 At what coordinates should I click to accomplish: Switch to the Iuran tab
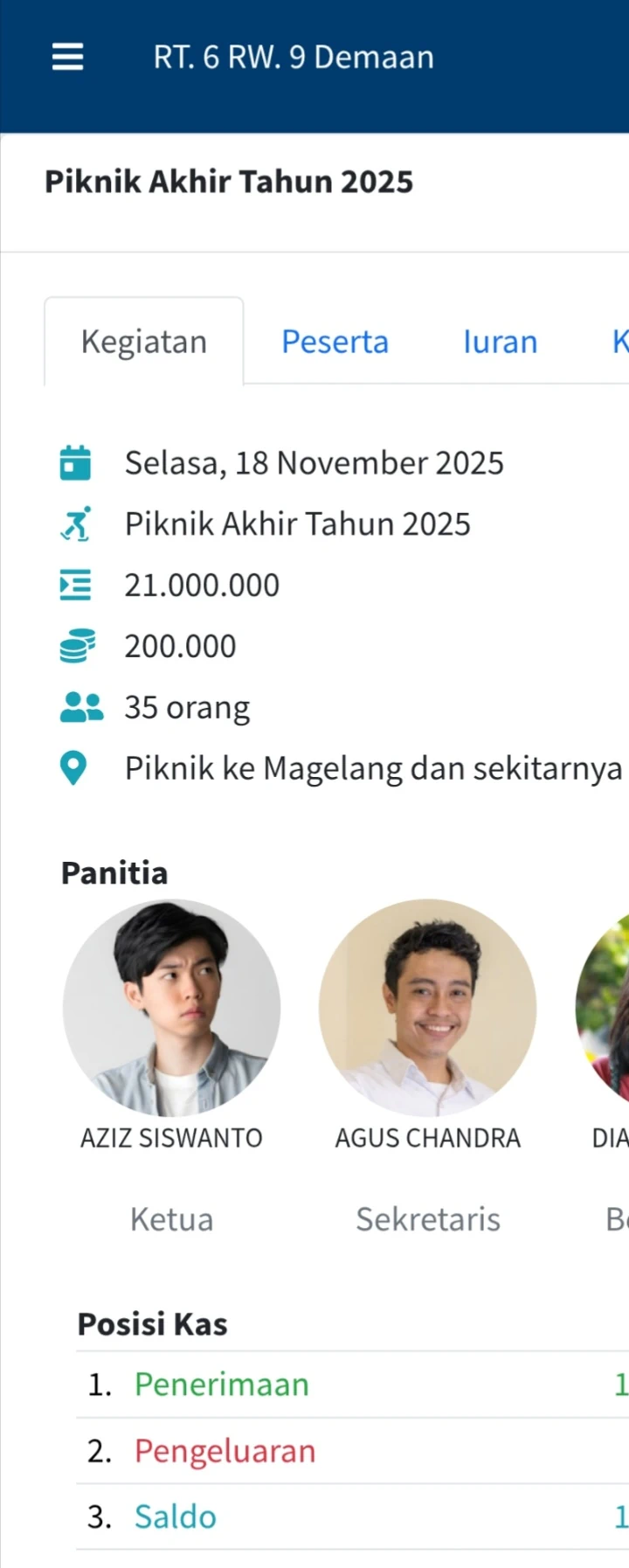pos(500,342)
